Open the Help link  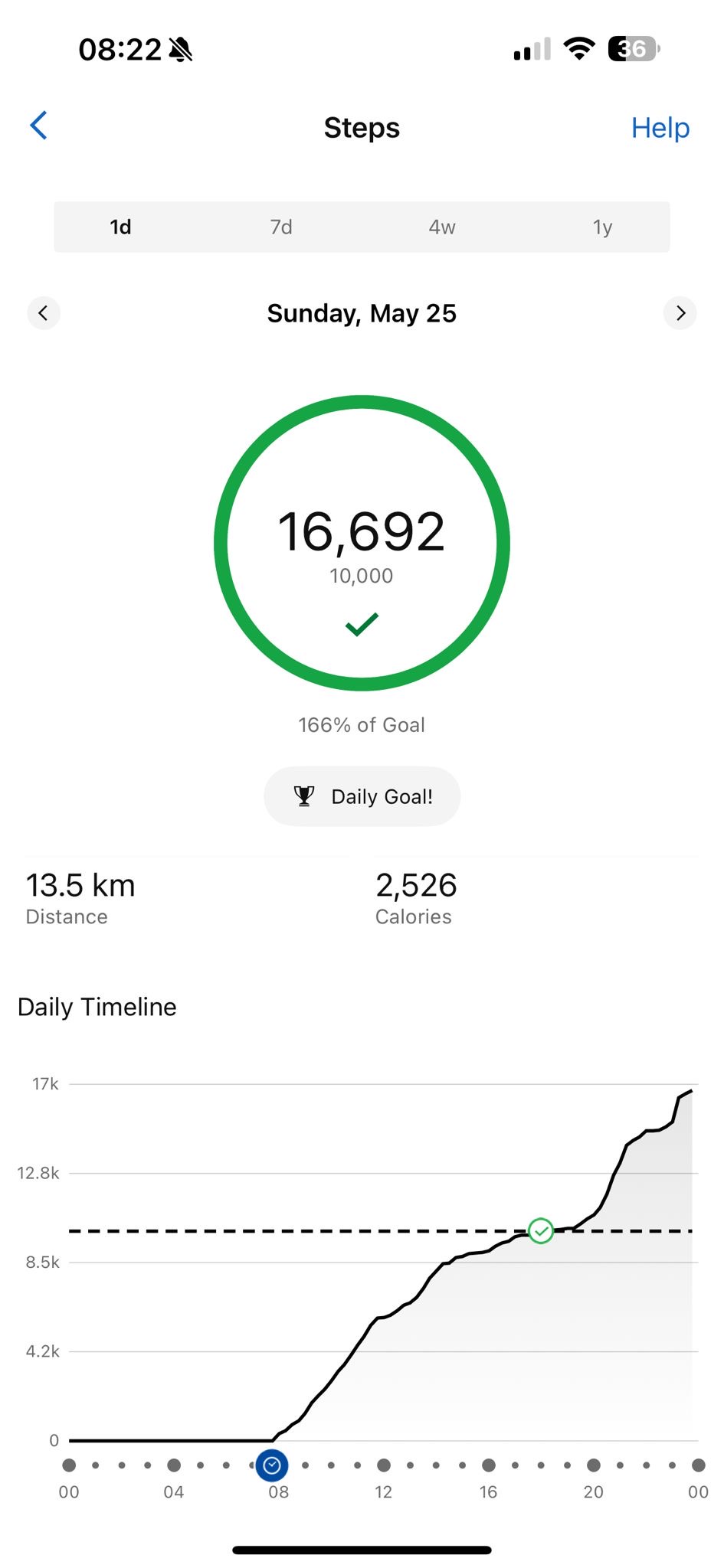tap(660, 128)
